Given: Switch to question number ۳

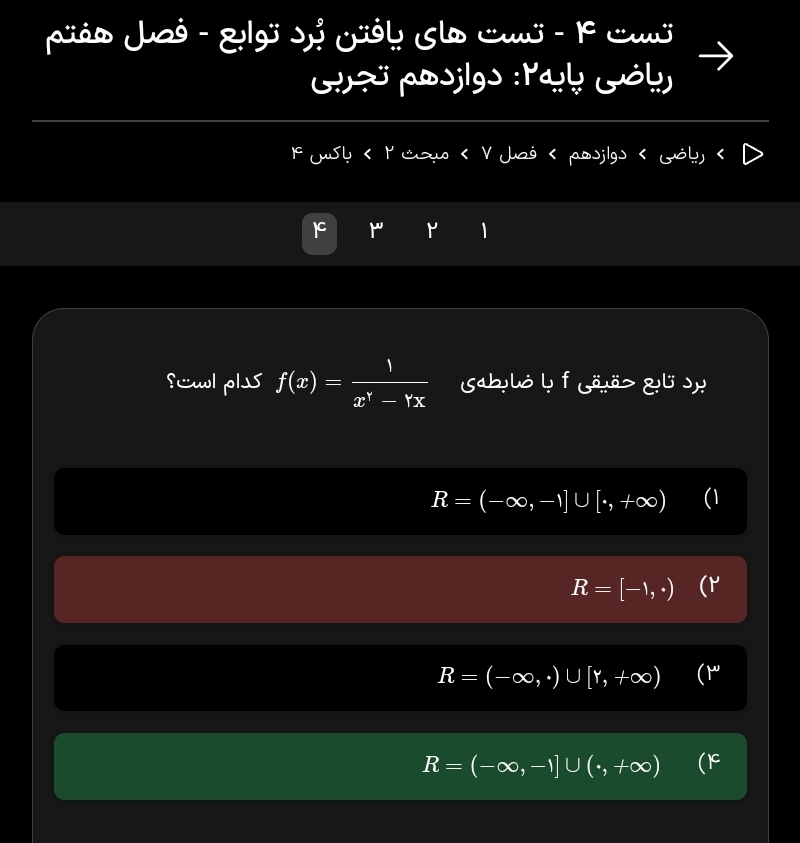Looking at the screenshot, I should click(x=376, y=233).
